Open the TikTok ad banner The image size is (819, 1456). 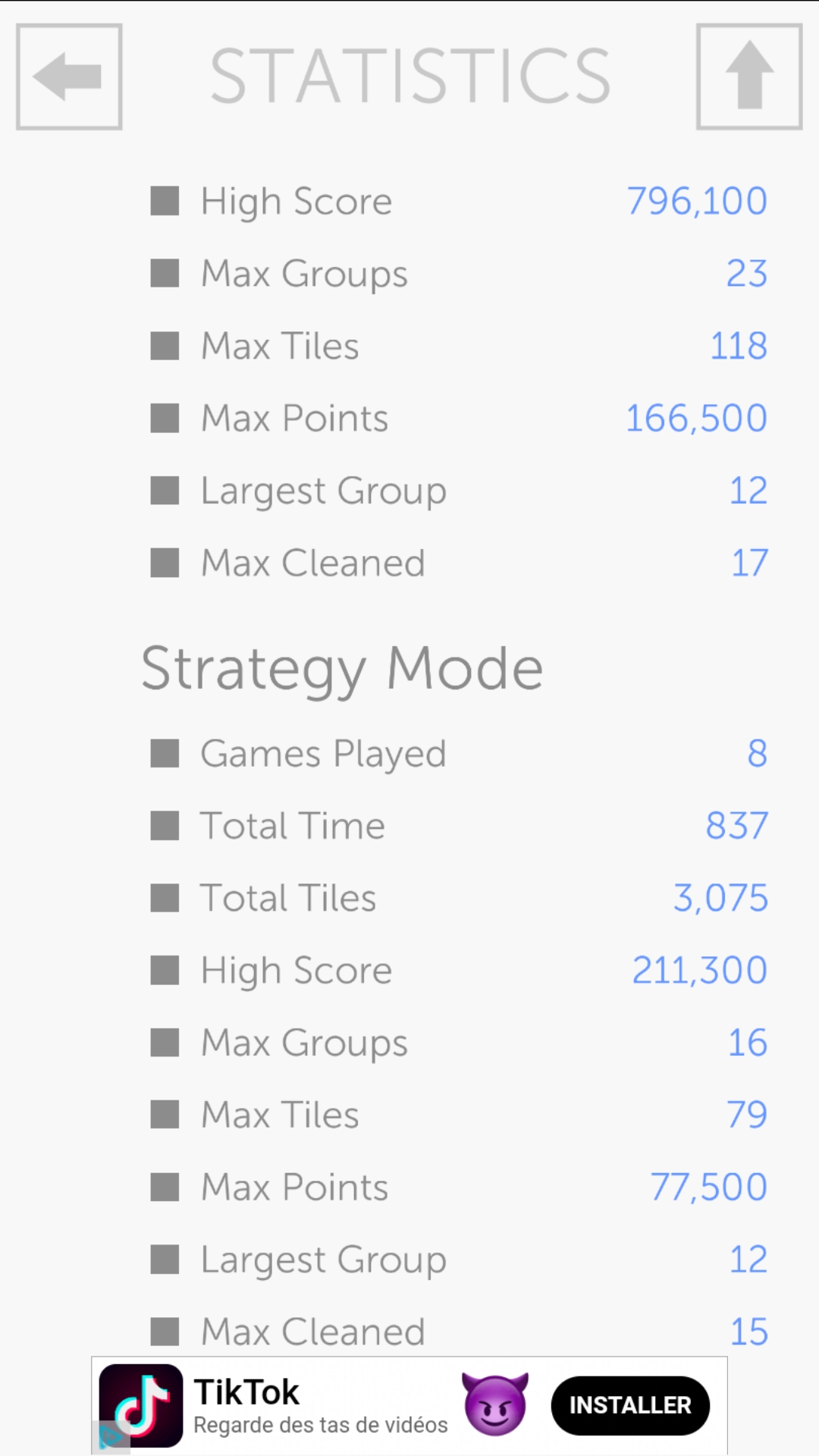click(318, 1406)
